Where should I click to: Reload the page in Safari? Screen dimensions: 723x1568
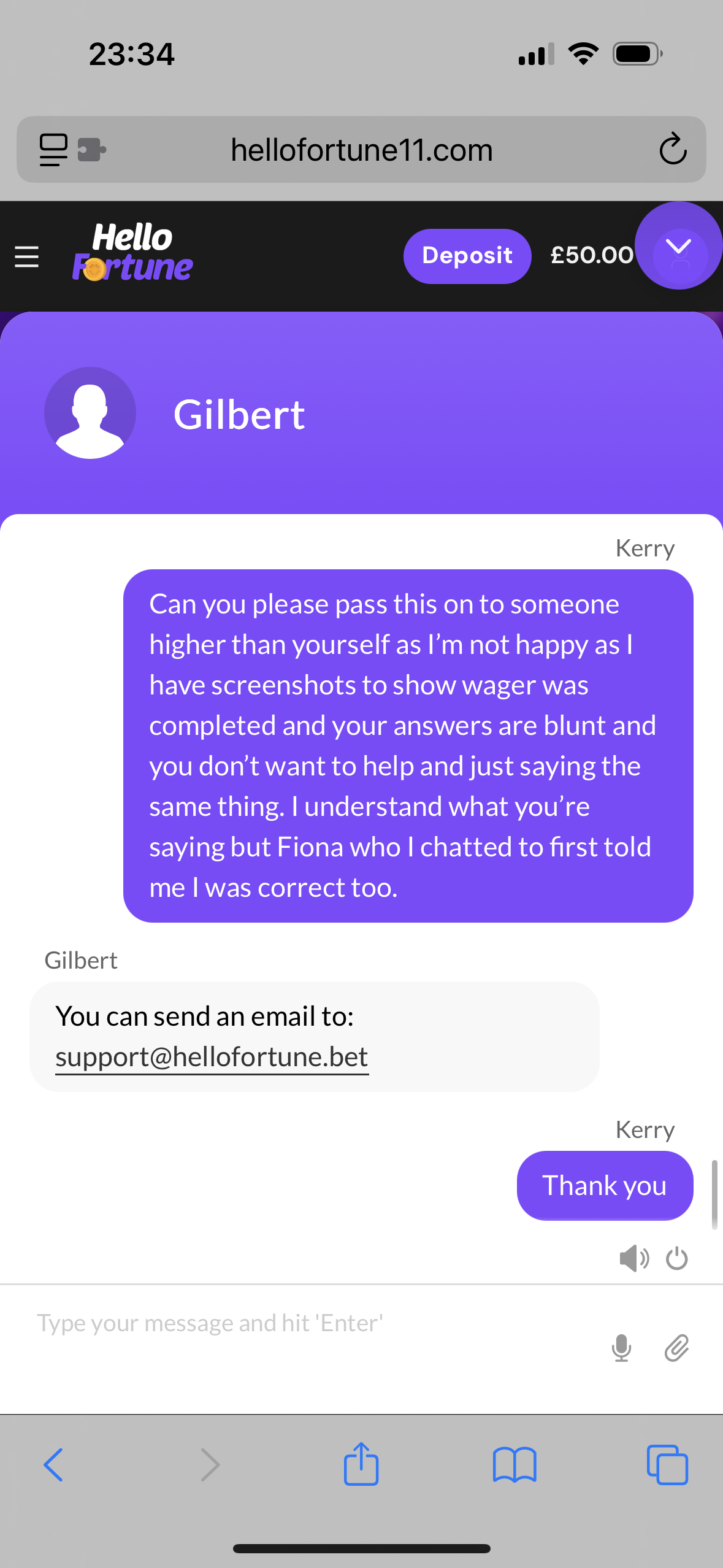tap(673, 149)
